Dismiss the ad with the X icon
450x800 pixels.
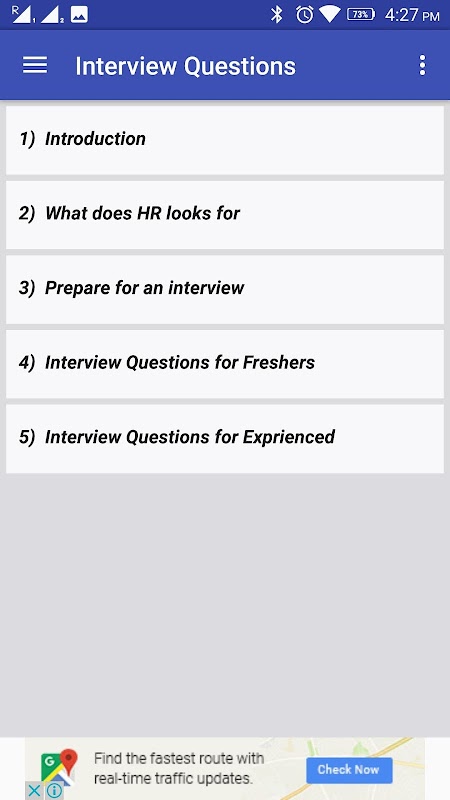click(x=33, y=791)
